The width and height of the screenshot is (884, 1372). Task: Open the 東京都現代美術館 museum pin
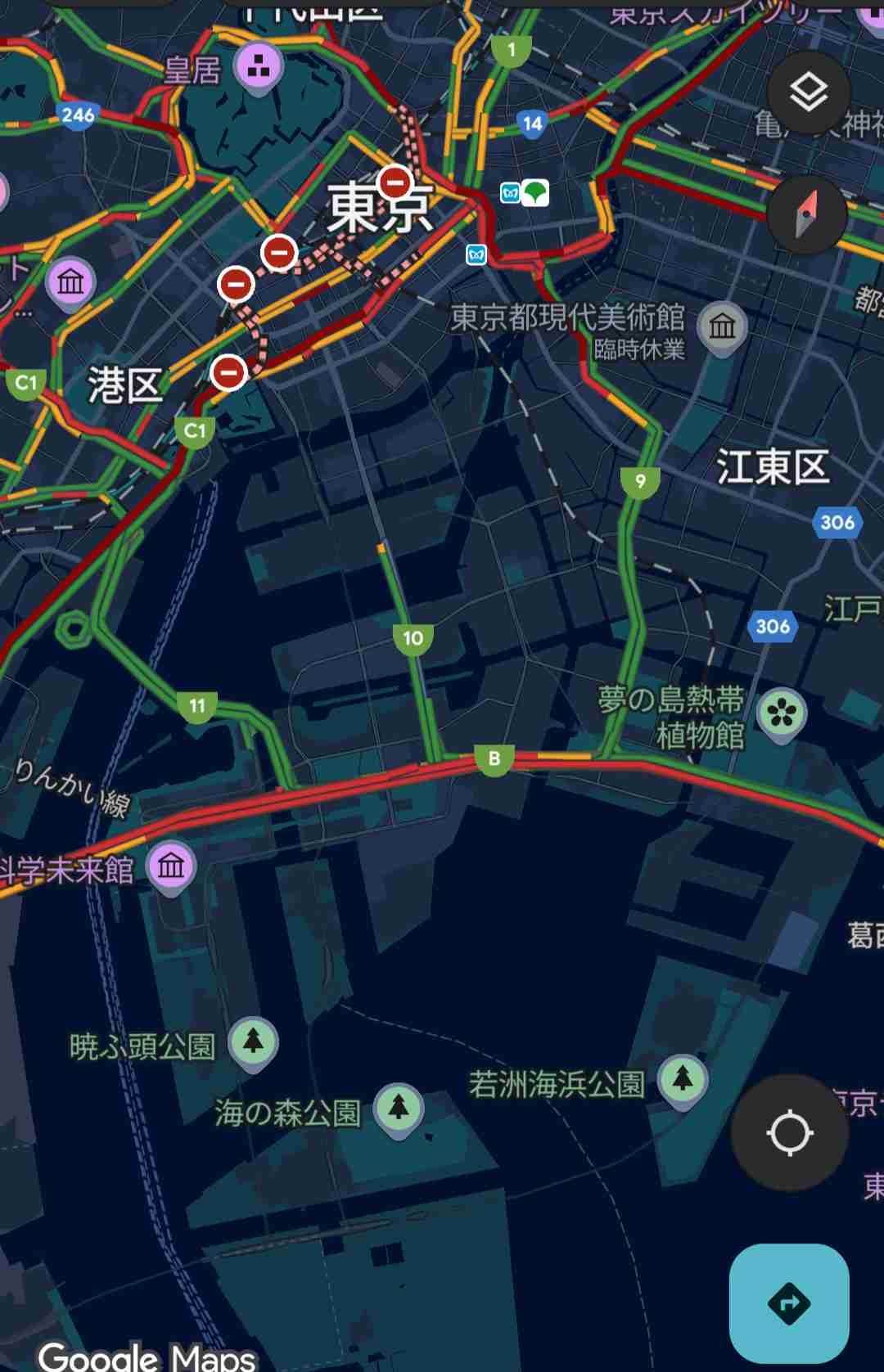pyautogui.click(x=722, y=326)
